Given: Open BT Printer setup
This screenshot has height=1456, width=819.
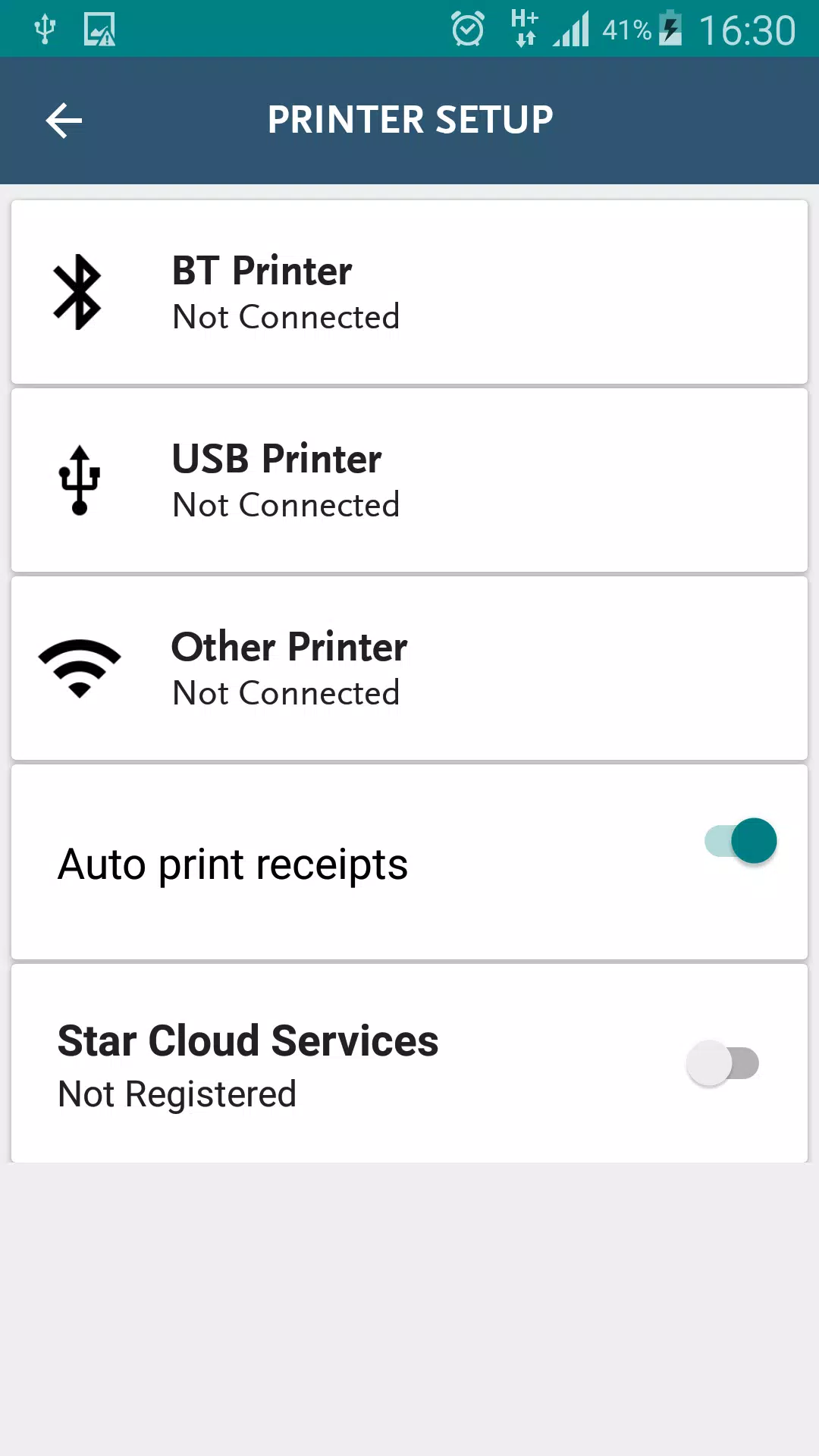Looking at the screenshot, I should click(409, 292).
